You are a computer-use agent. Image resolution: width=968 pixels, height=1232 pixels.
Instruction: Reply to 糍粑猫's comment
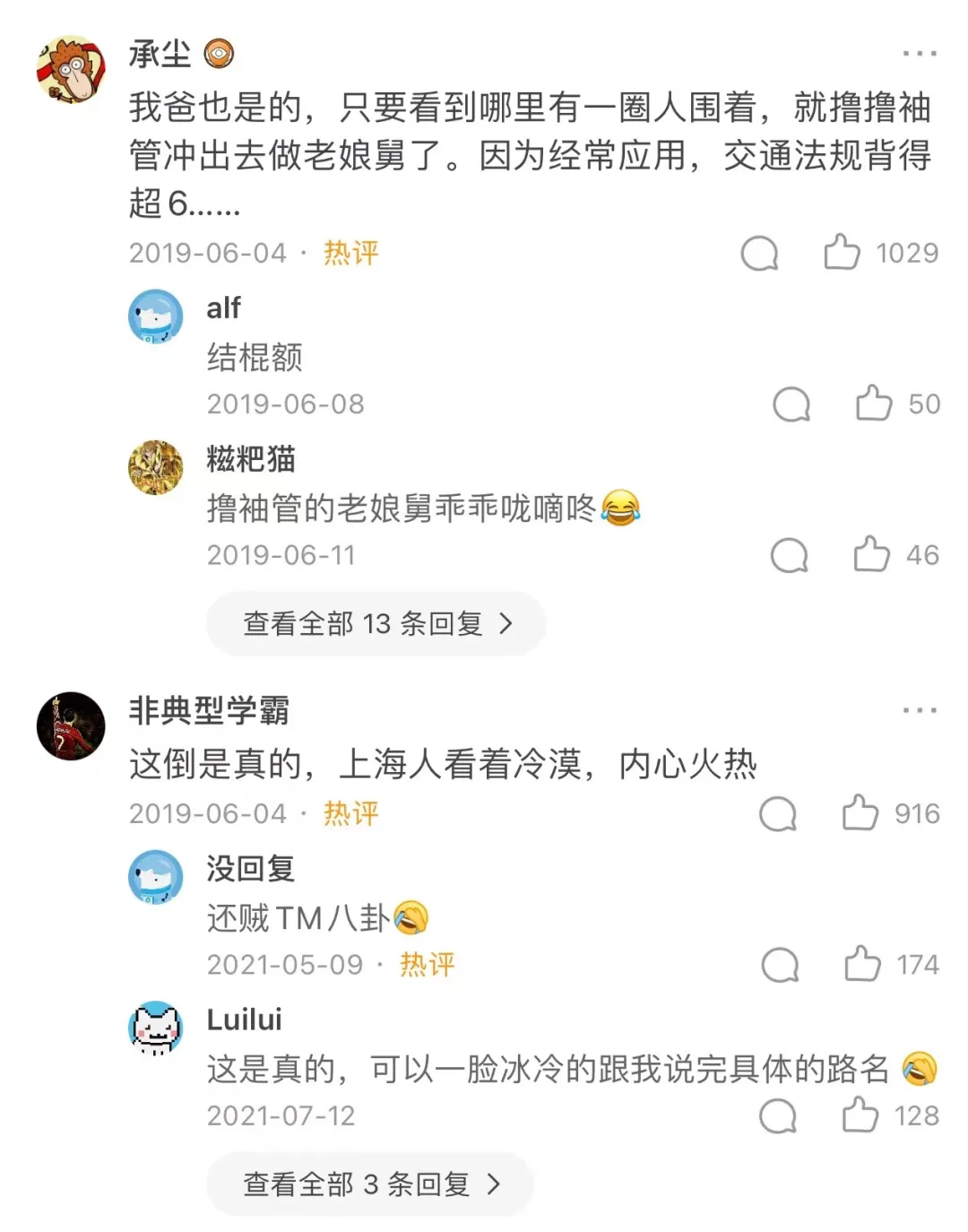(789, 556)
